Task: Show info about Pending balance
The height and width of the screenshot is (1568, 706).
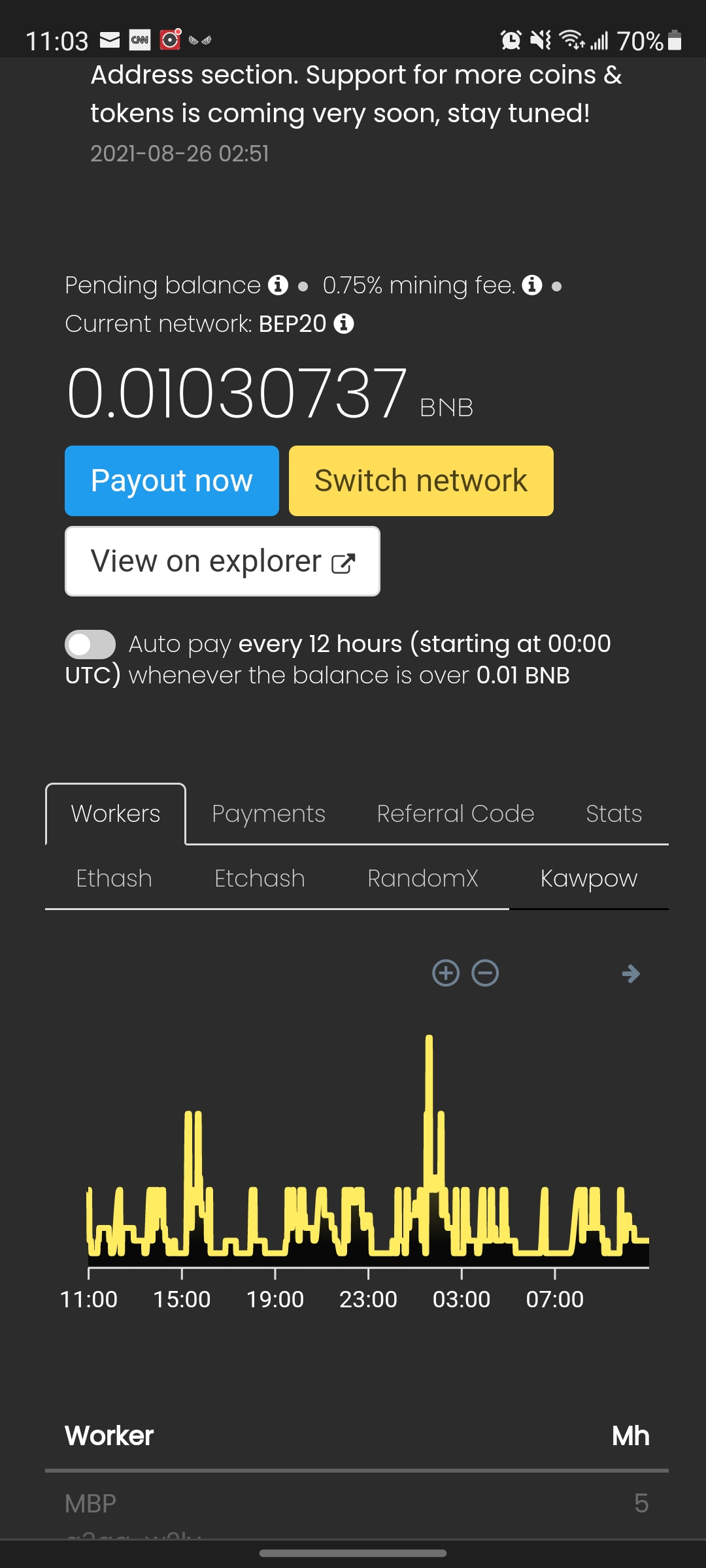Action: coord(278,285)
